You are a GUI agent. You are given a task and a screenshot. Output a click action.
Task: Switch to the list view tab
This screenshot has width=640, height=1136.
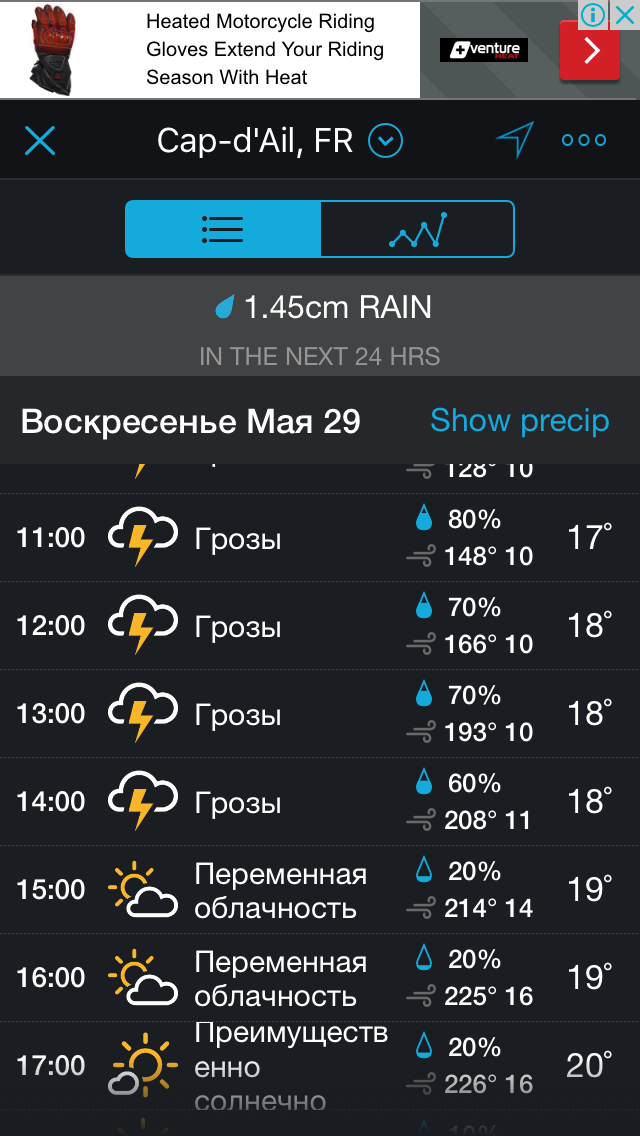point(222,229)
